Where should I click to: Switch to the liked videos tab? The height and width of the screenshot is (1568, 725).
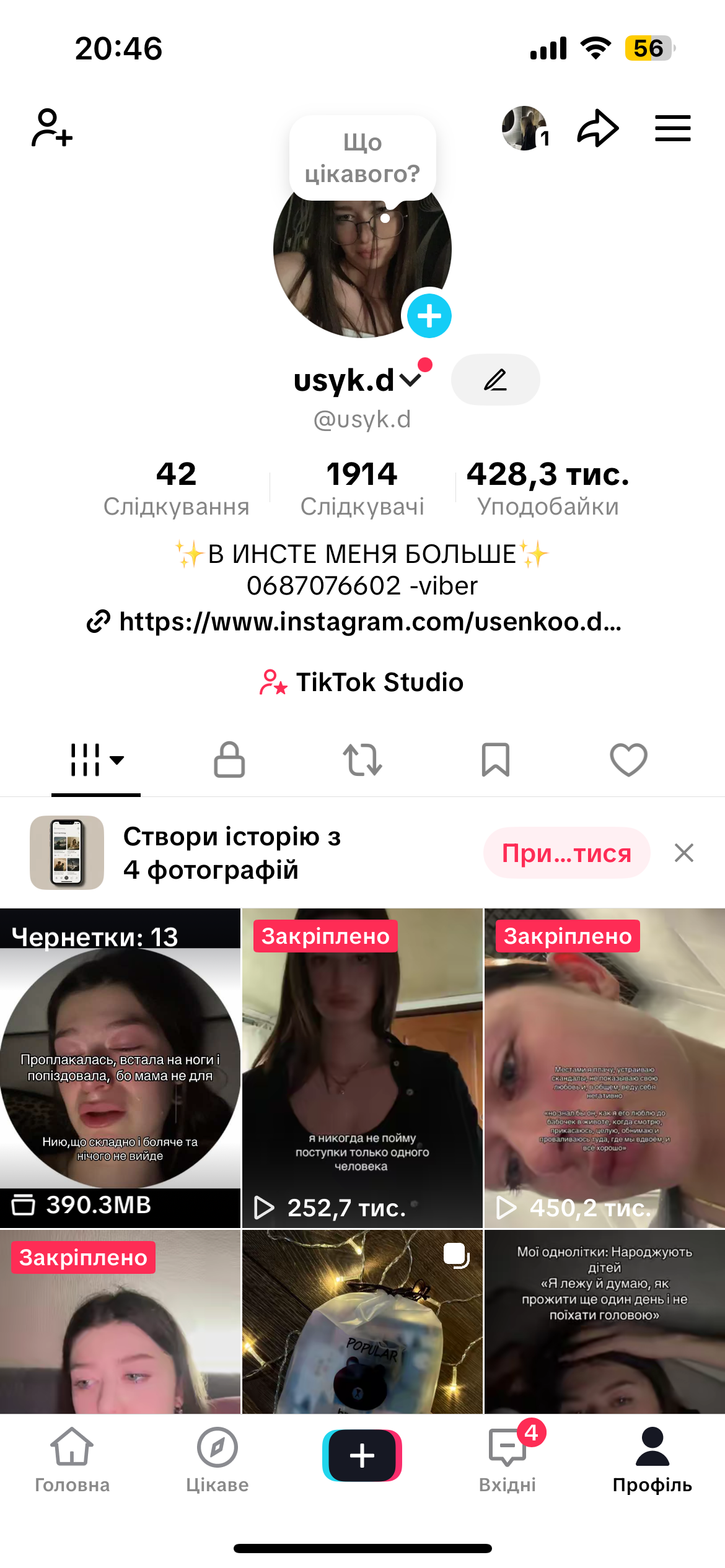(x=628, y=759)
